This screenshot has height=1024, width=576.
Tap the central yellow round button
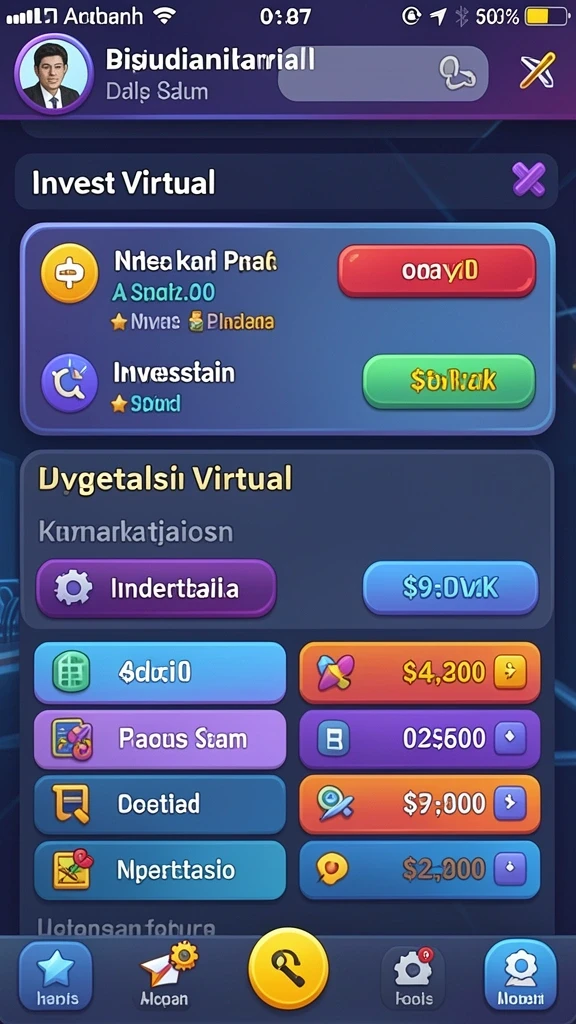pos(288,968)
